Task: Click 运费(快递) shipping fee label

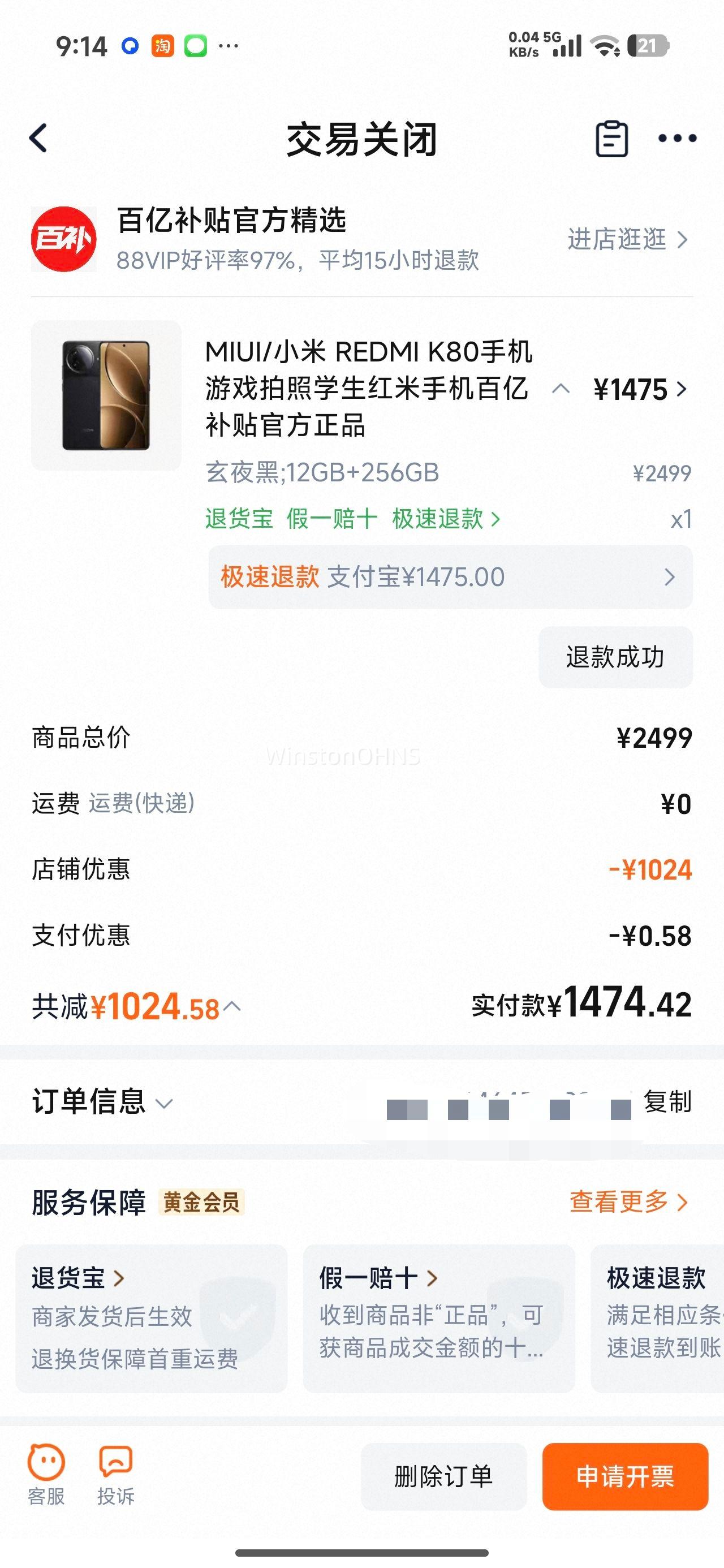Action: [141, 803]
